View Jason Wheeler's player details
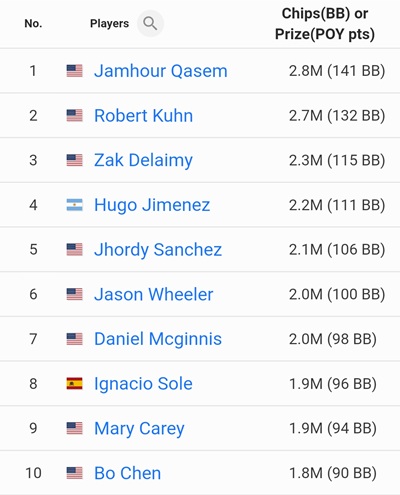The height and width of the screenshot is (495, 400). 154,295
